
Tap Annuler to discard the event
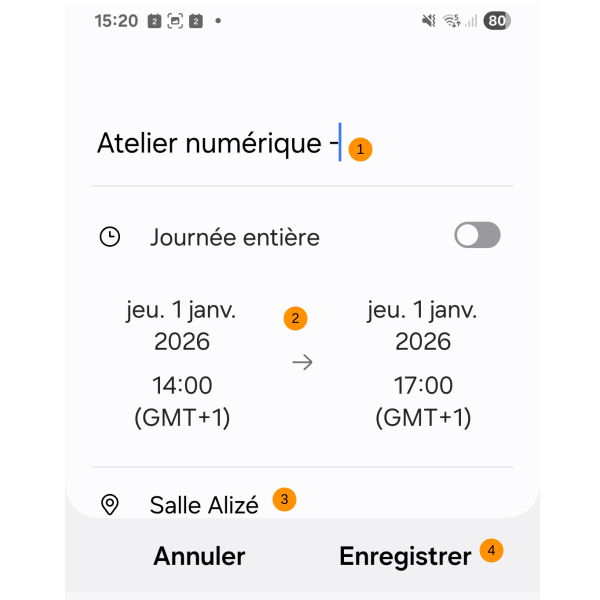click(199, 556)
